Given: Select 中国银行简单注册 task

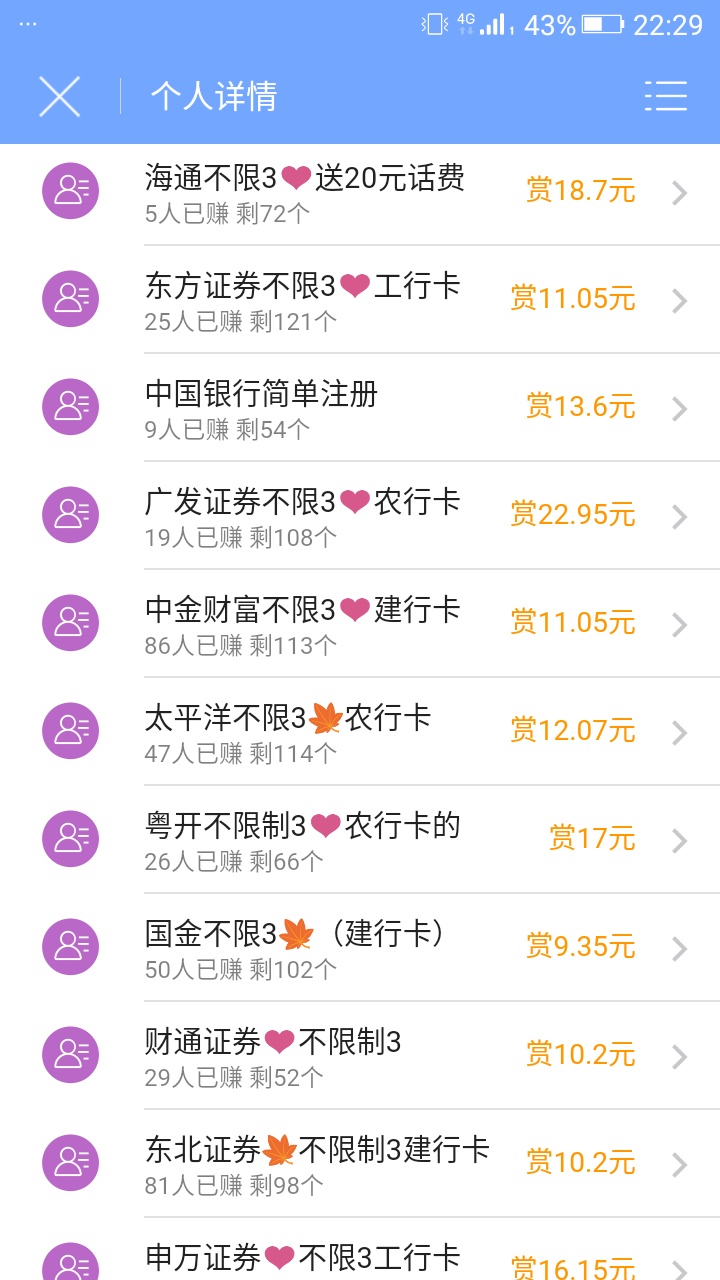Looking at the screenshot, I should (x=360, y=407).
